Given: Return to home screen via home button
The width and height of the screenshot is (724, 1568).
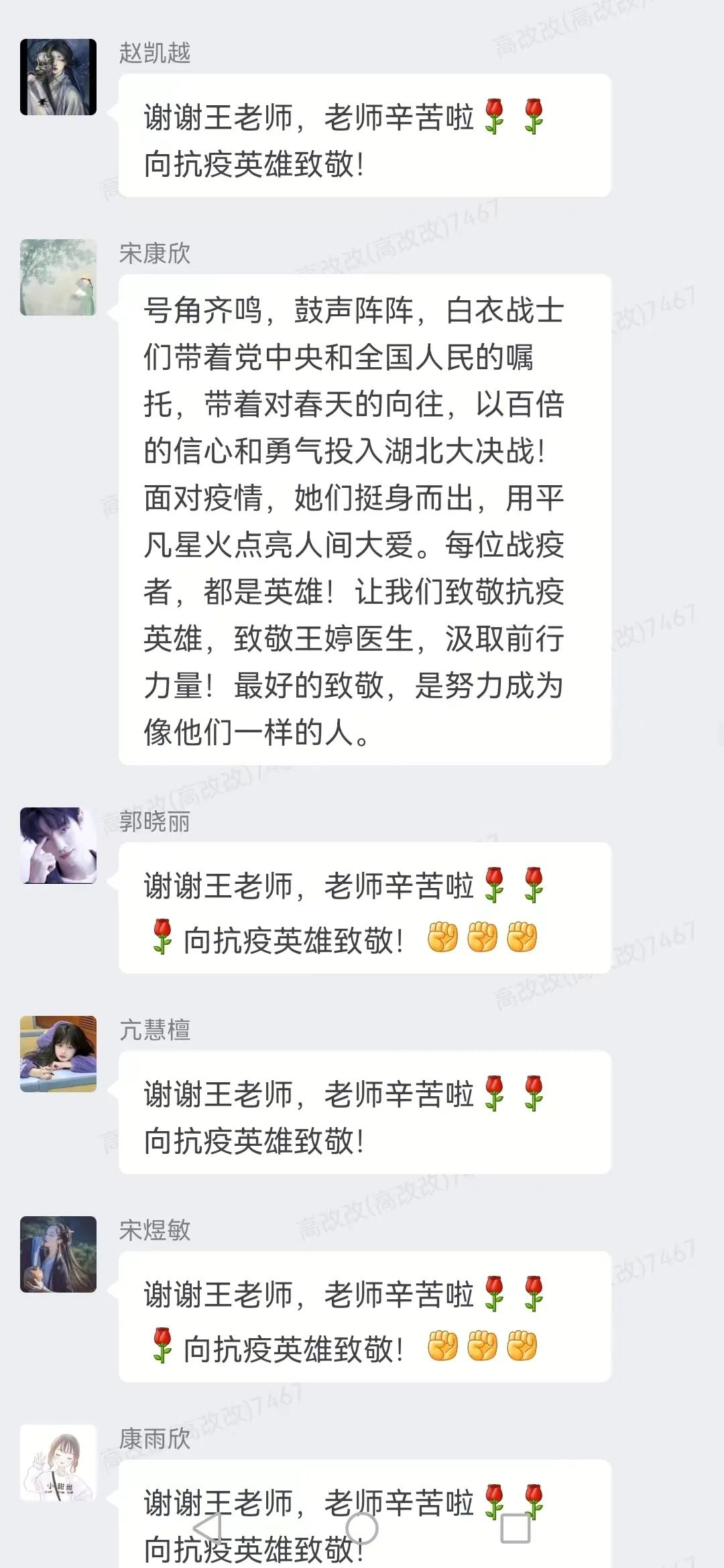Looking at the screenshot, I should click(362, 1528).
